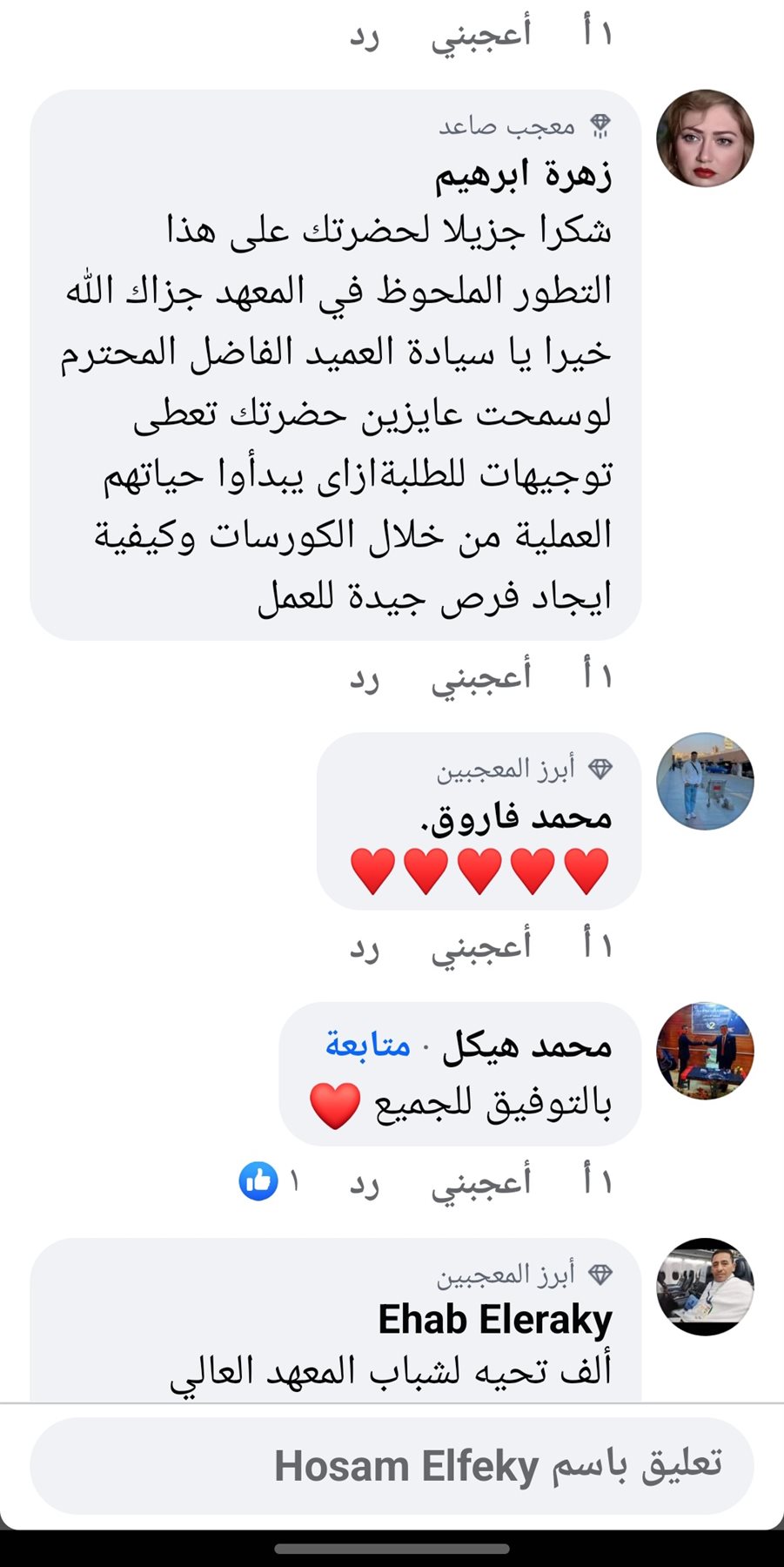Reply to محمد هيكل's comment
The width and height of the screenshot is (784, 1567).
[x=365, y=1182]
